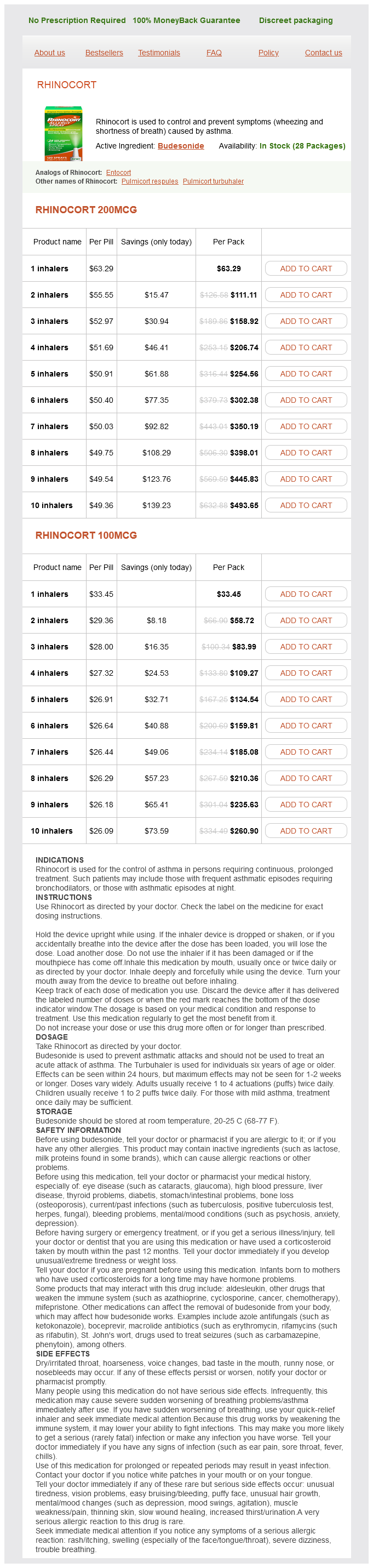Open Pulmicort respules link
Screen dimensions: 373x1568
tap(150, 181)
